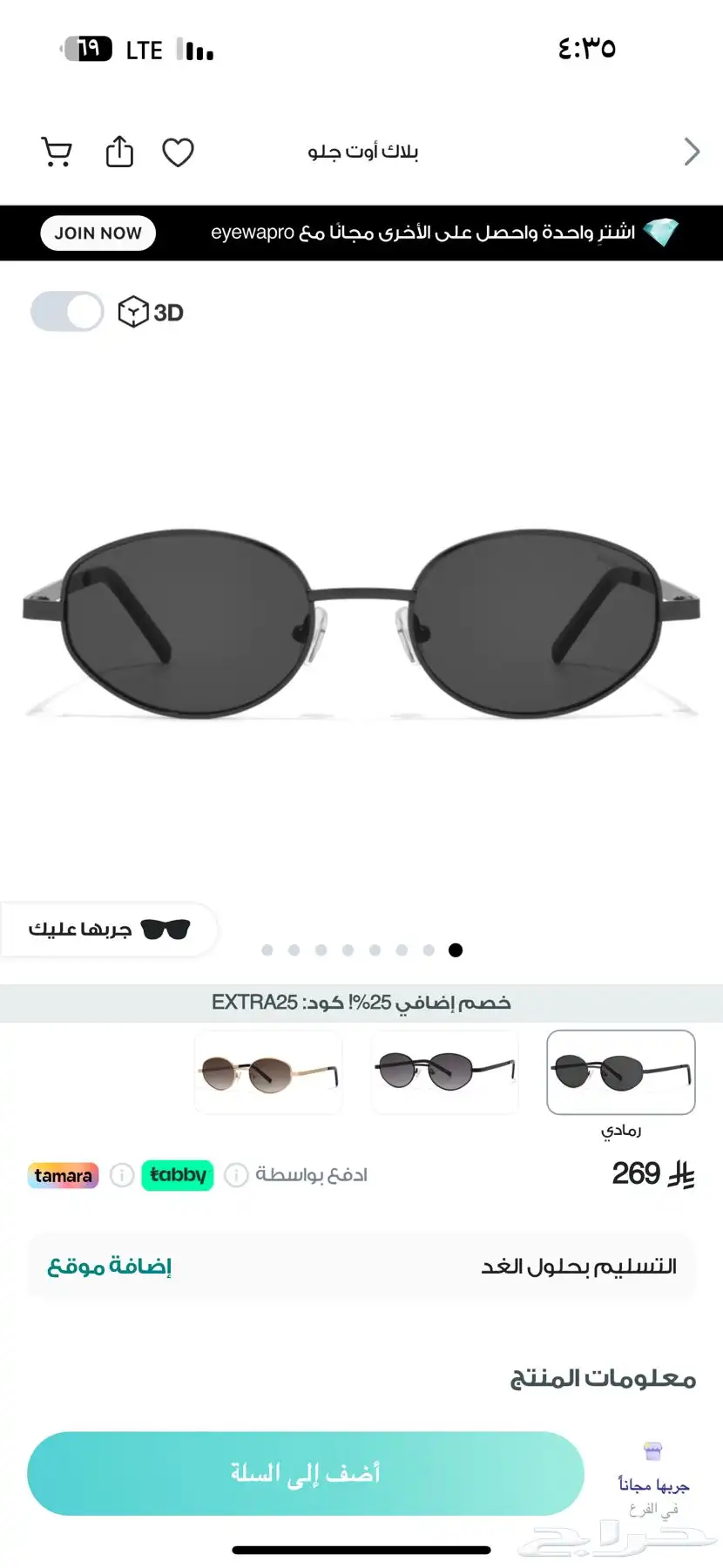Open the shopping cart

[x=57, y=152]
